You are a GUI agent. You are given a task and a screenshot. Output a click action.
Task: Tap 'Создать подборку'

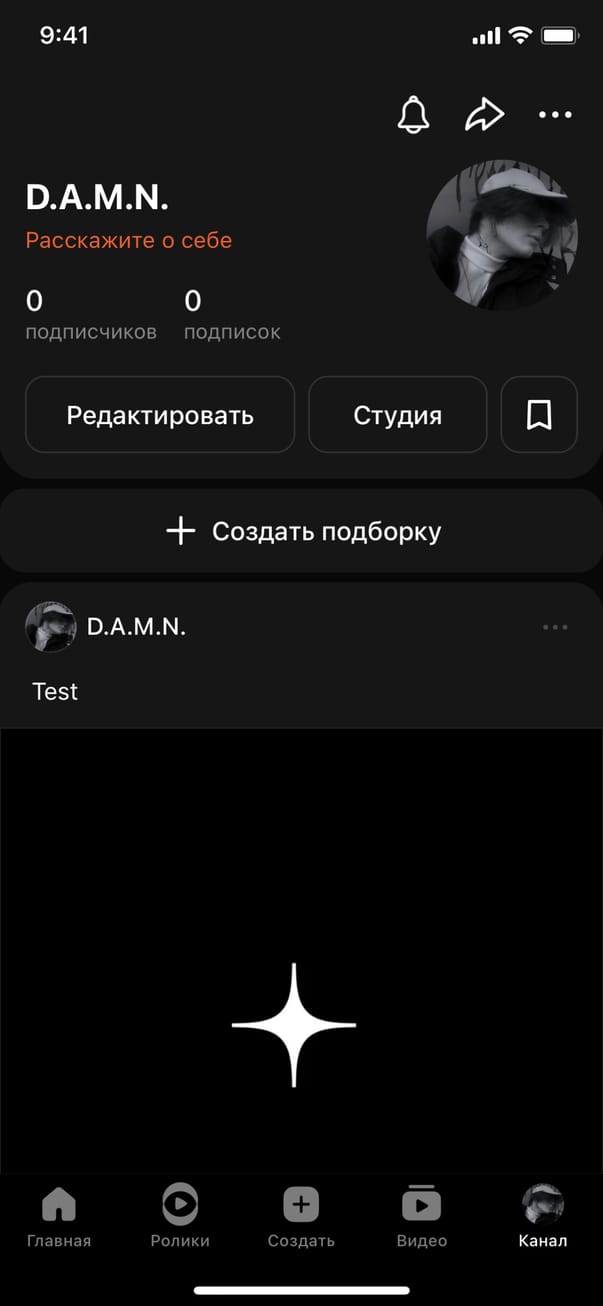(x=302, y=531)
